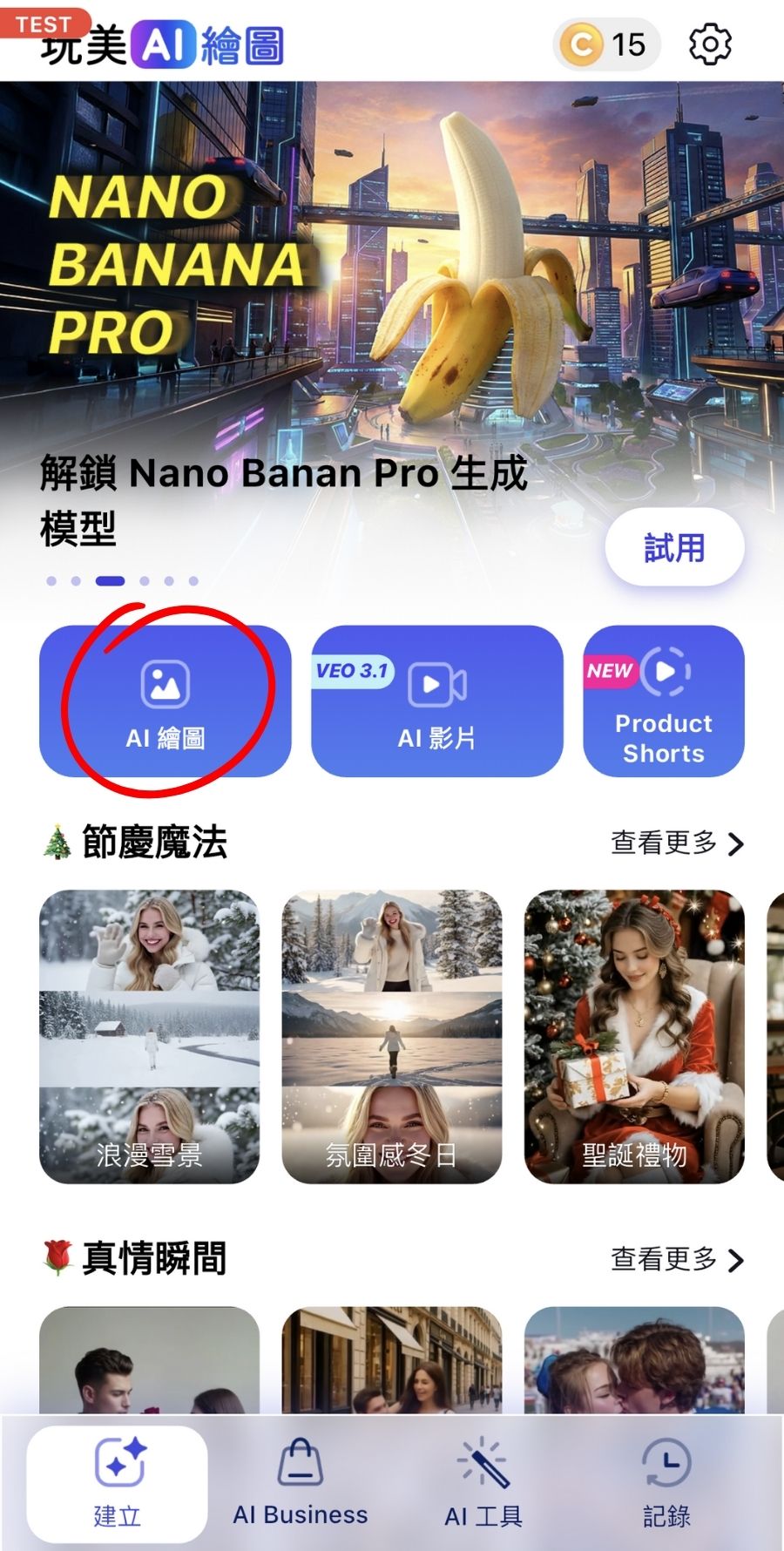
Task: Open Product Shorts
Action: pyautogui.click(x=663, y=701)
